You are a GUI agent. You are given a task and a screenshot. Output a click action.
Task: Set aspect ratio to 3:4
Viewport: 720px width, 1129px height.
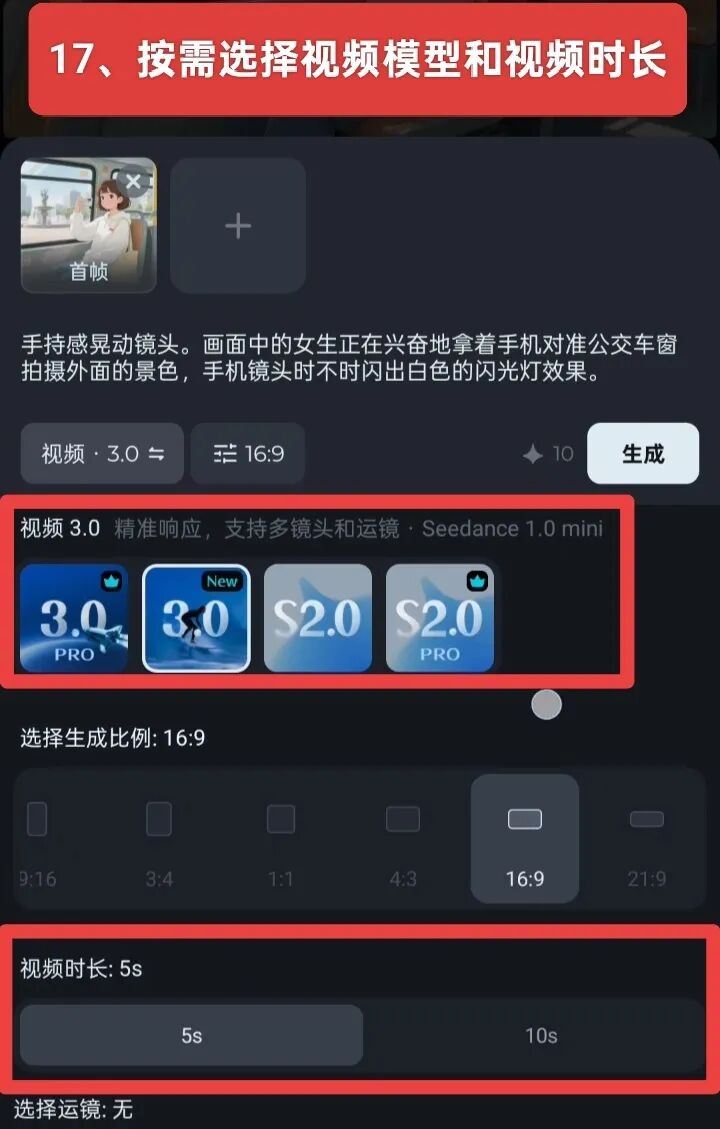159,838
